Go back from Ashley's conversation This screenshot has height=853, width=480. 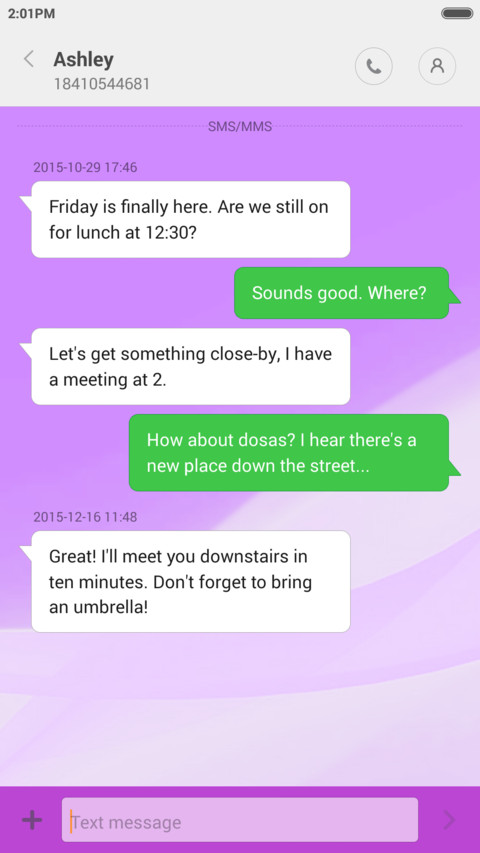click(29, 59)
